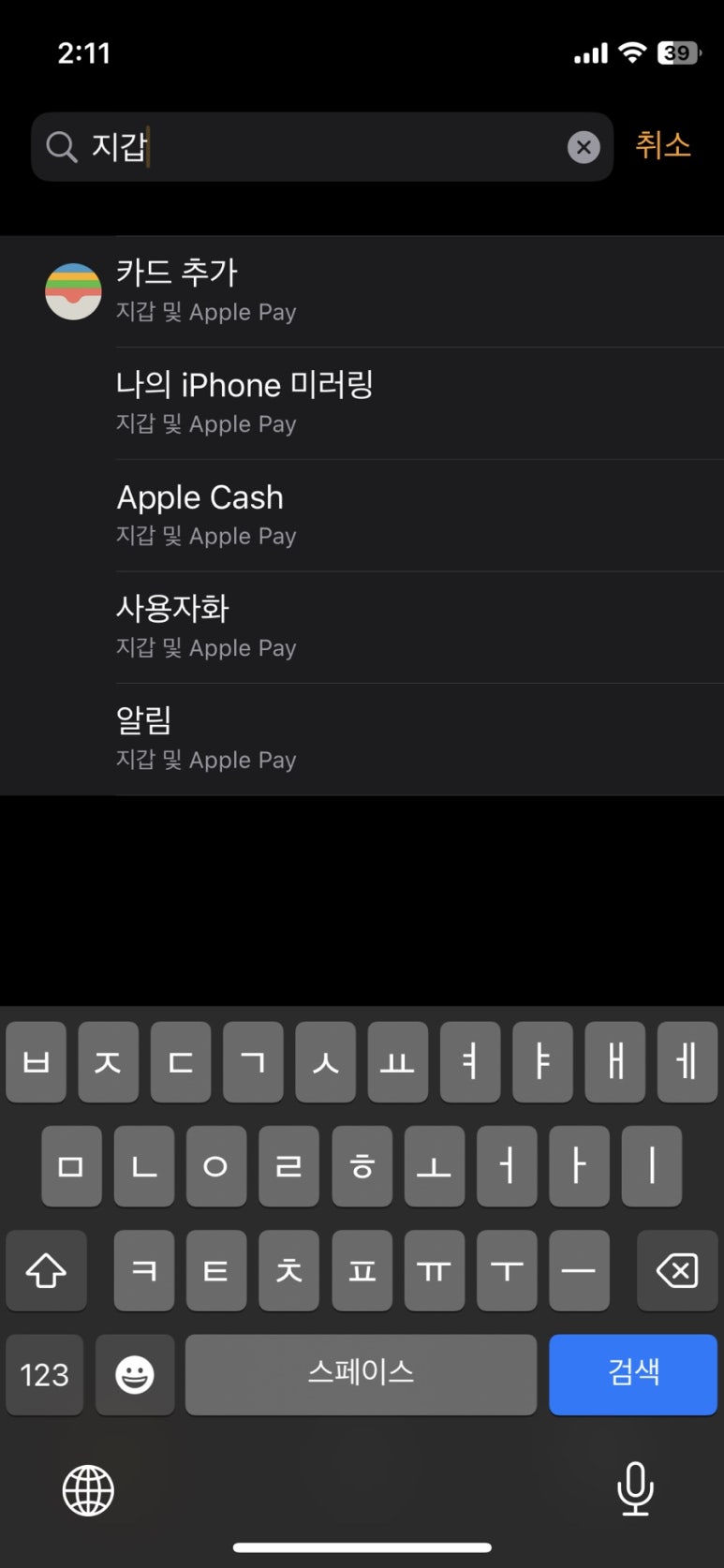The image size is (724, 1568).
Task: Open the 나의 iPhone 미러링 result
Action: click(x=375, y=403)
